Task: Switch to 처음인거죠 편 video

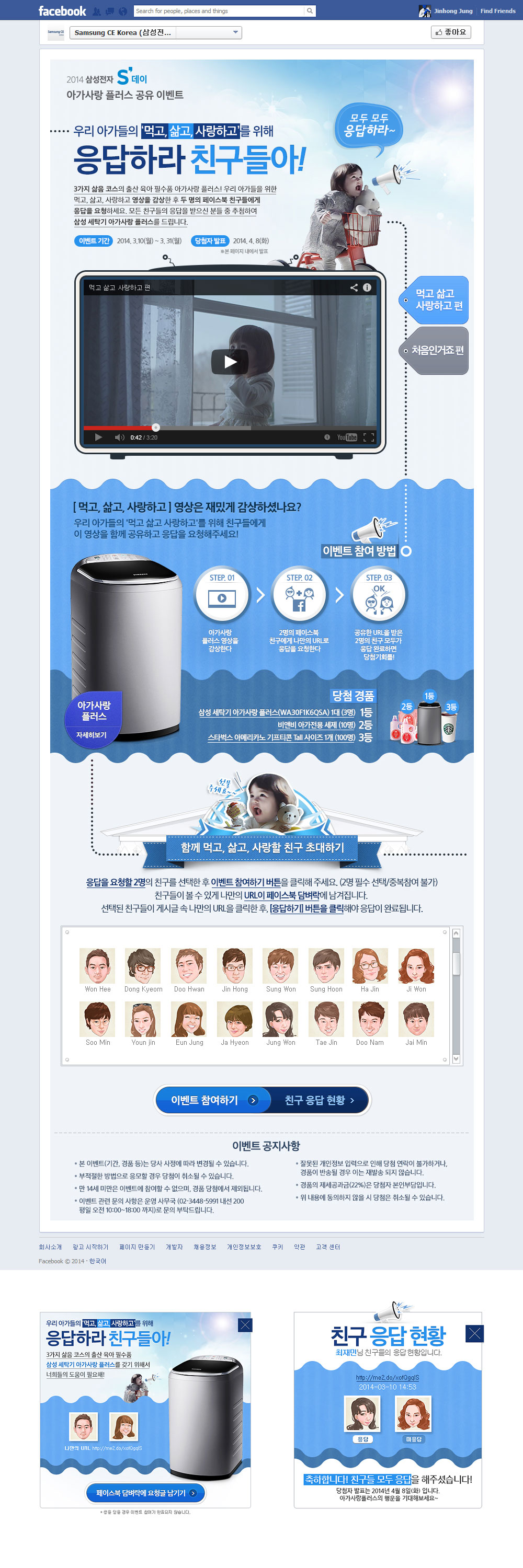Action: click(x=437, y=351)
